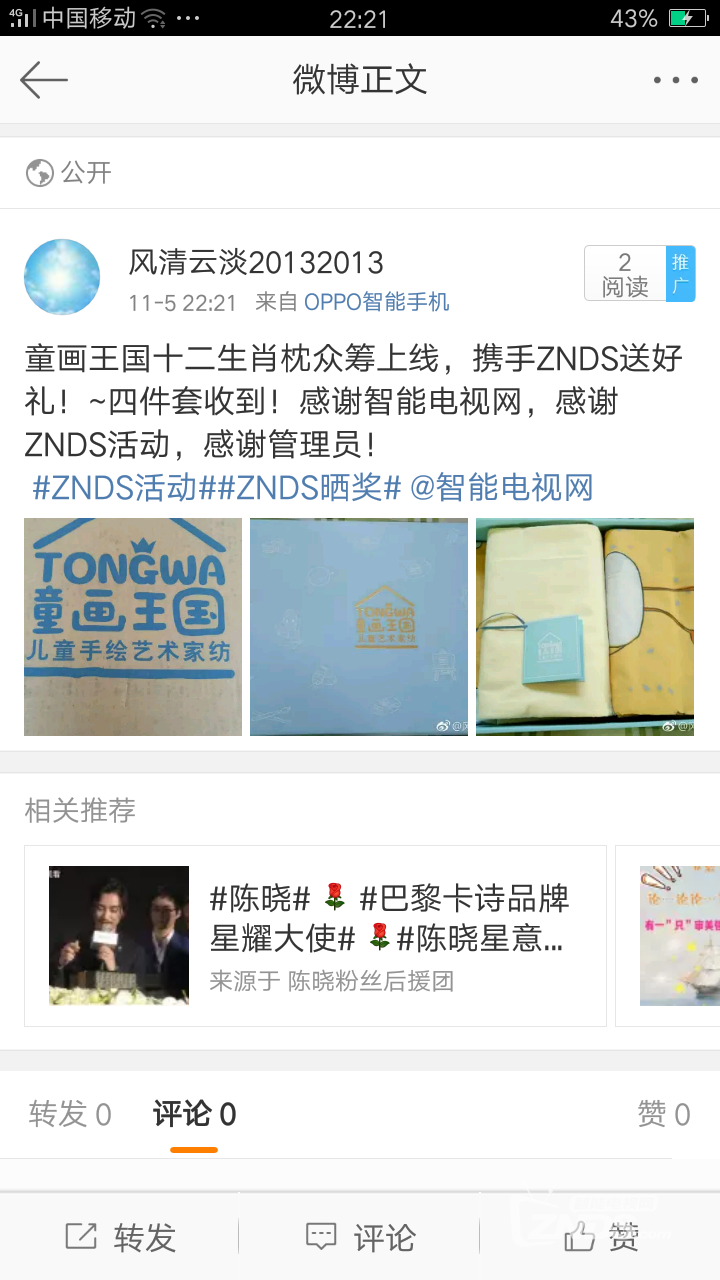Screen dimensions: 720x1280
Task: Go back using the top-left arrow
Action: coord(43,80)
